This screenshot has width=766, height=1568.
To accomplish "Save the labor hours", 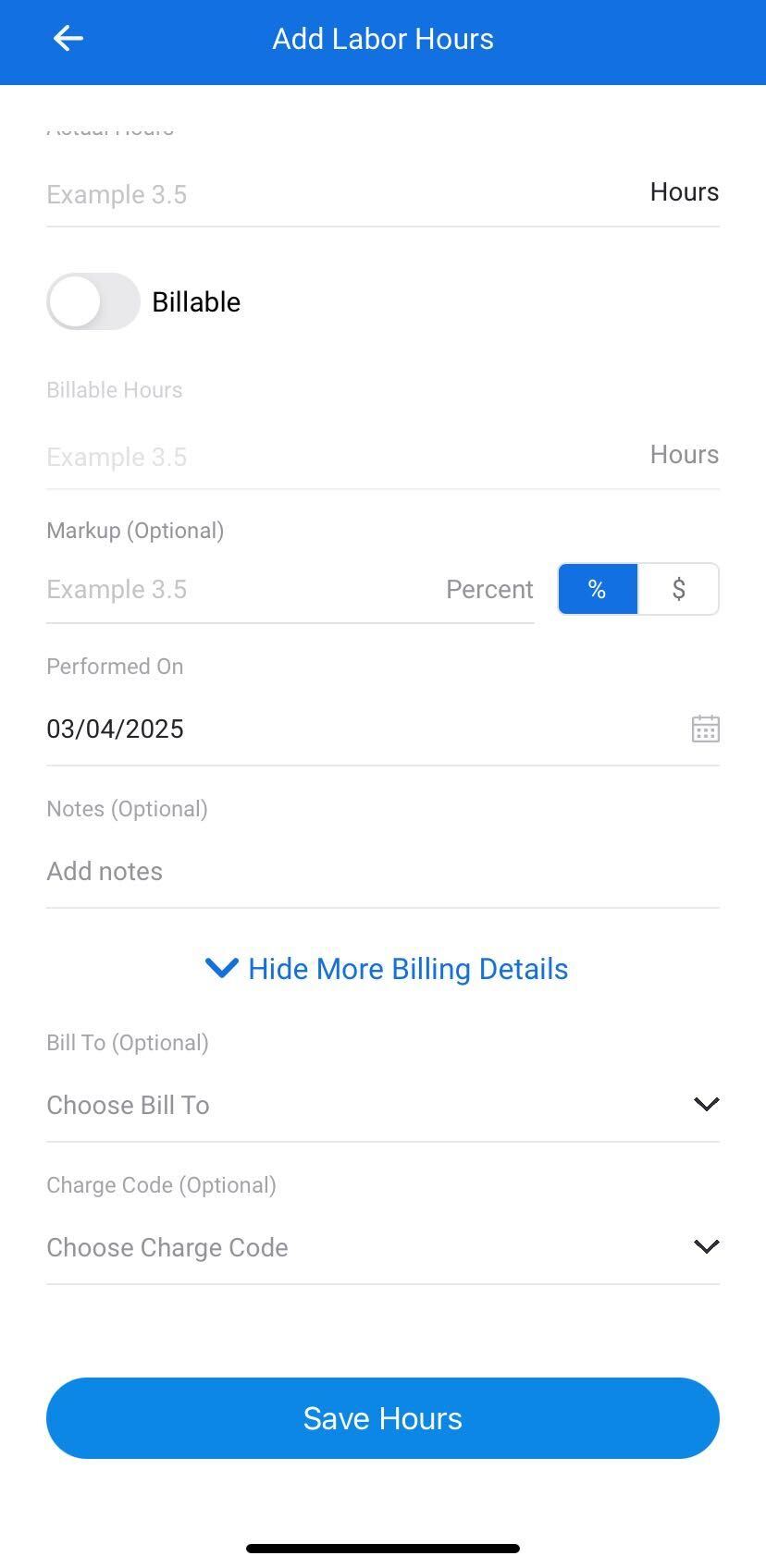I will pos(383,1418).
